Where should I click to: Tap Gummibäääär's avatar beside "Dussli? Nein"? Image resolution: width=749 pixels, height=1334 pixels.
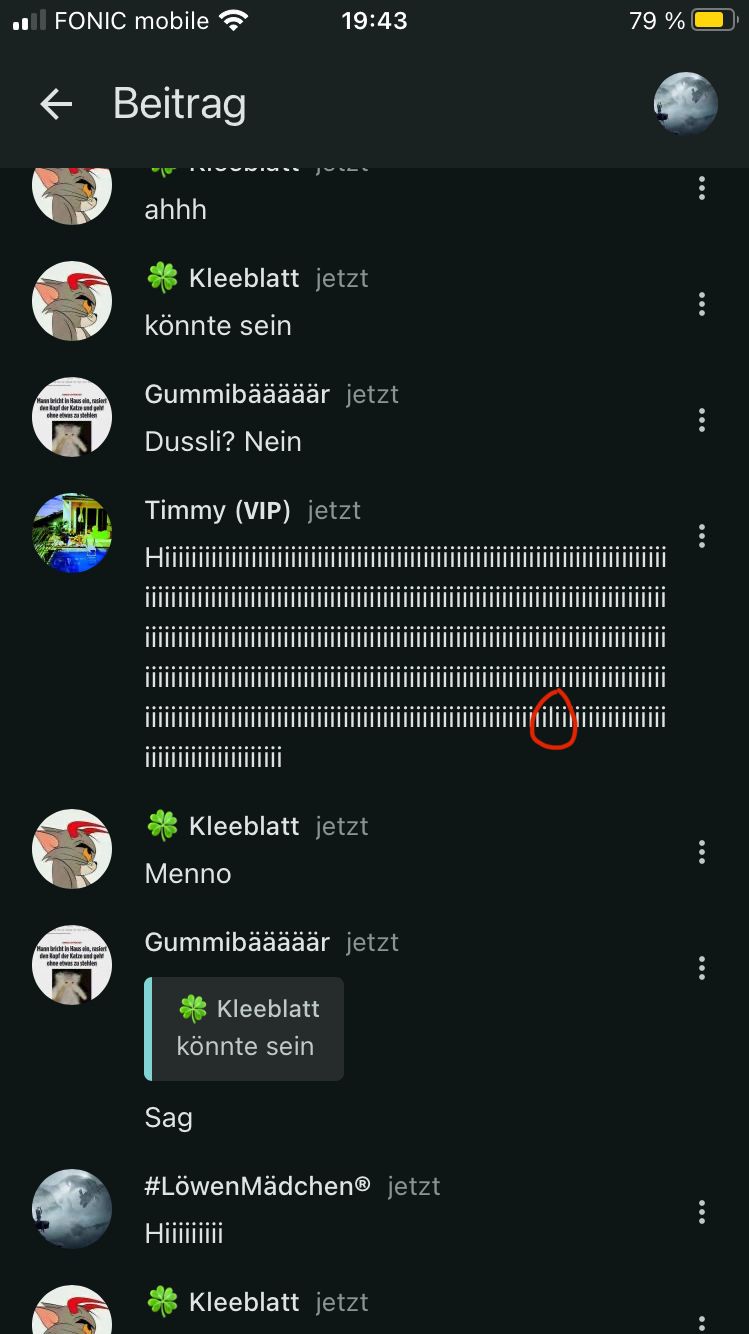72,417
